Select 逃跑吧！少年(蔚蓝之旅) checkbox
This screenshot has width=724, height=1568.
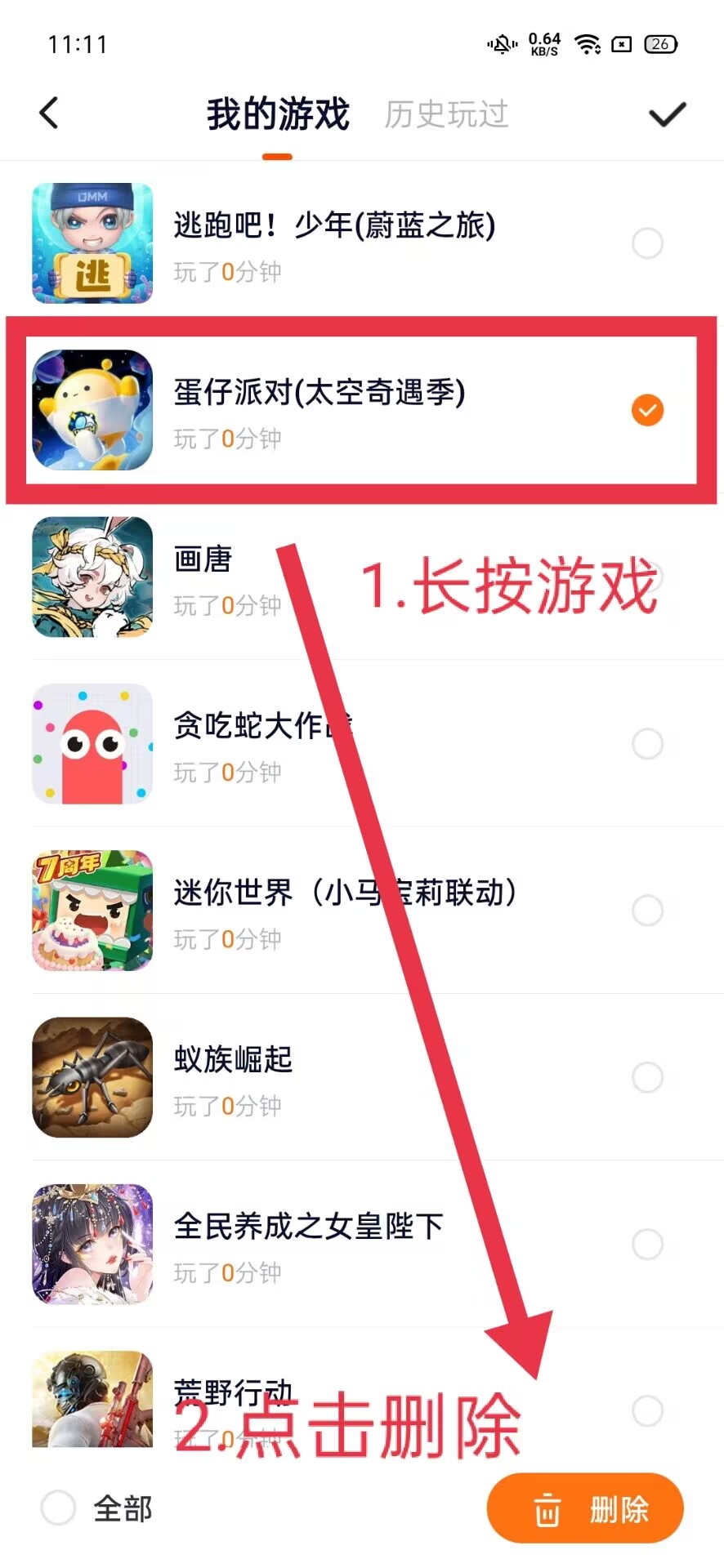[x=647, y=243]
